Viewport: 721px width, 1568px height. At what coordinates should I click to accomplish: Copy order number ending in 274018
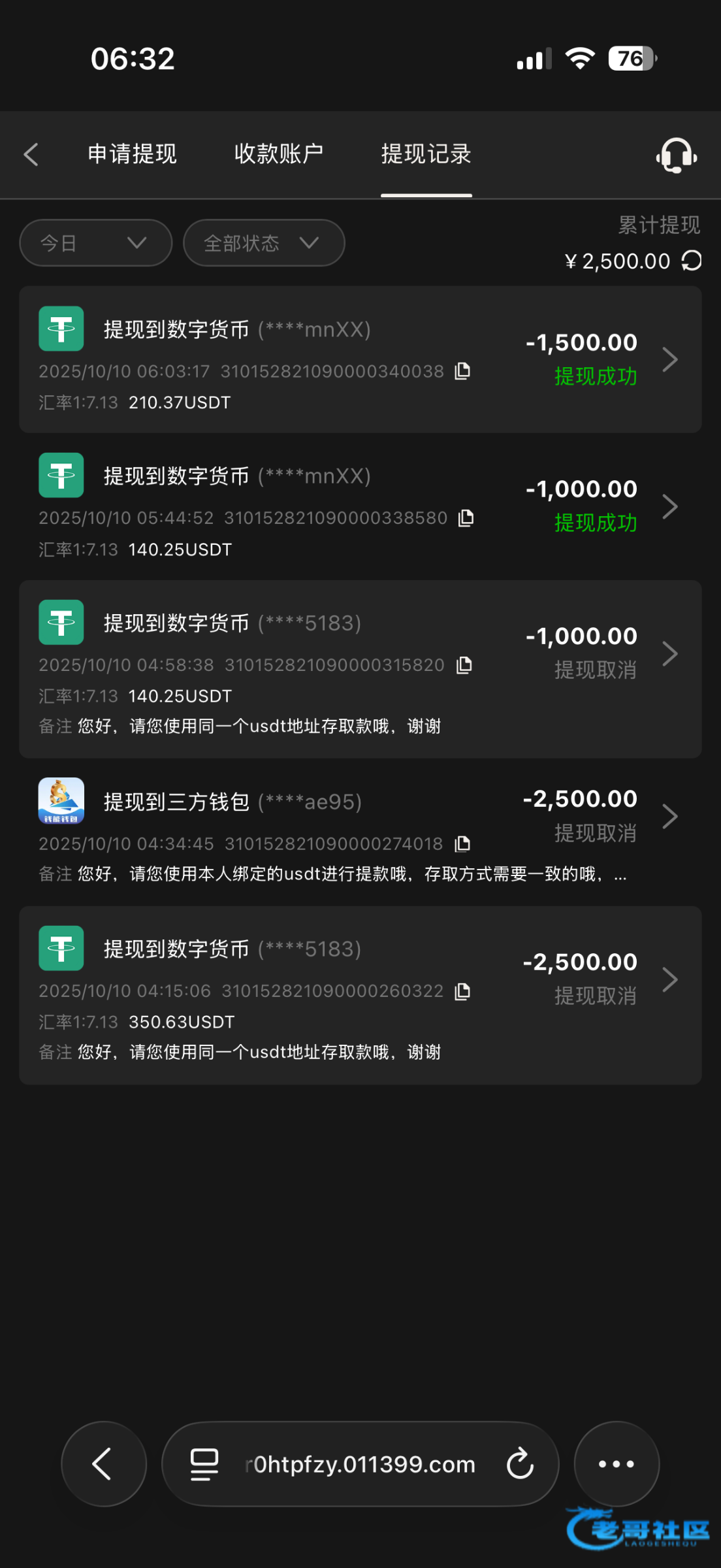462,844
